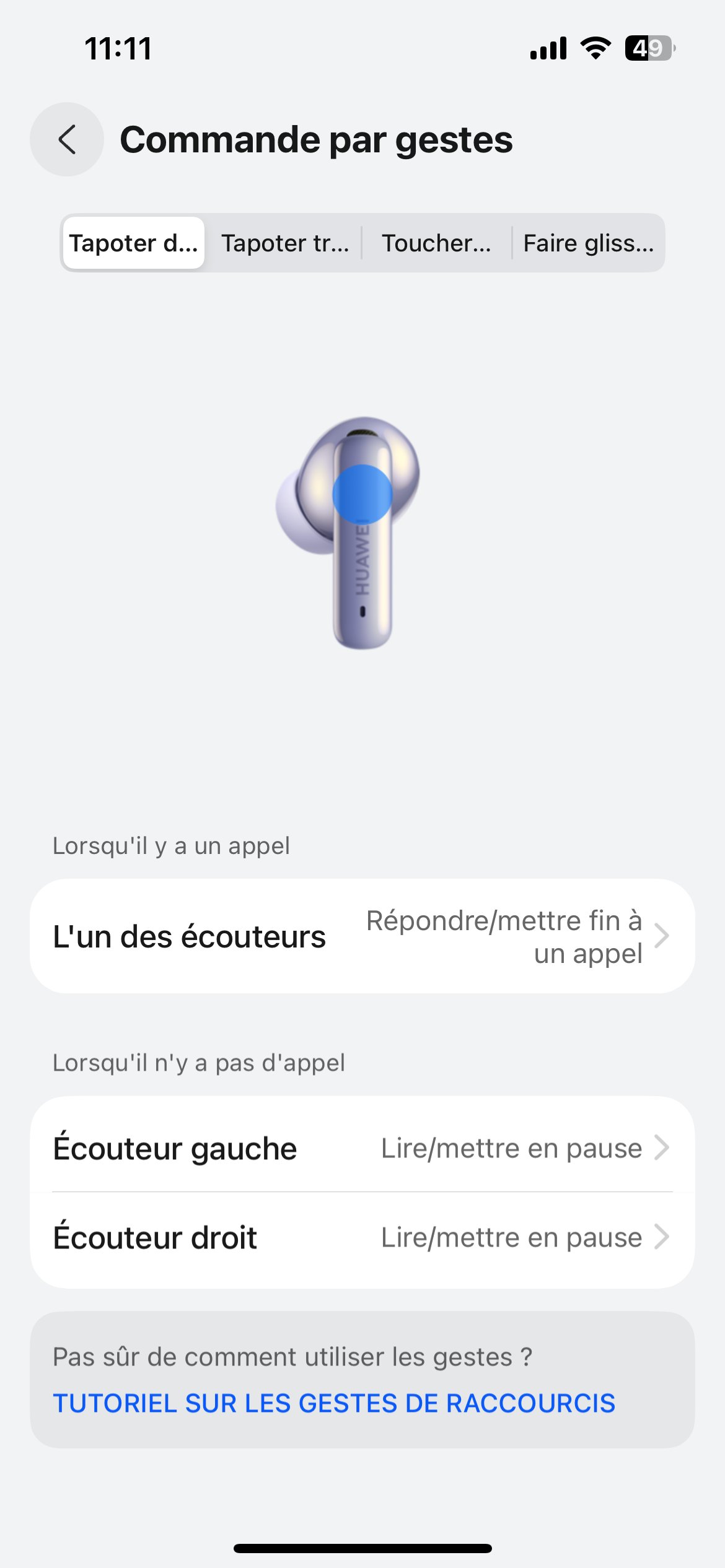Open the "Faire gliss..." tab
The height and width of the screenshot is (1568, 725).
tap(588, 243)
